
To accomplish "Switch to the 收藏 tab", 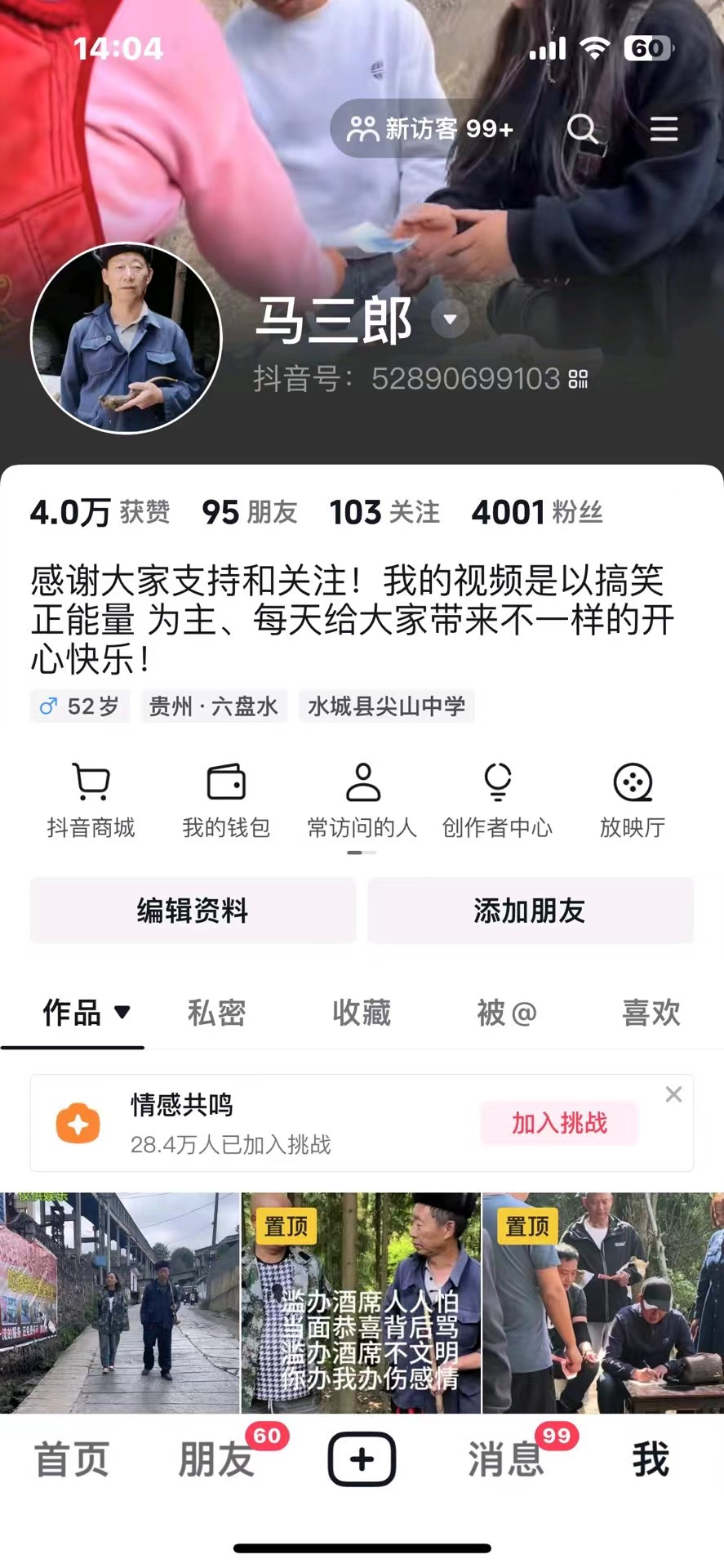I will tap(362, 1013).
